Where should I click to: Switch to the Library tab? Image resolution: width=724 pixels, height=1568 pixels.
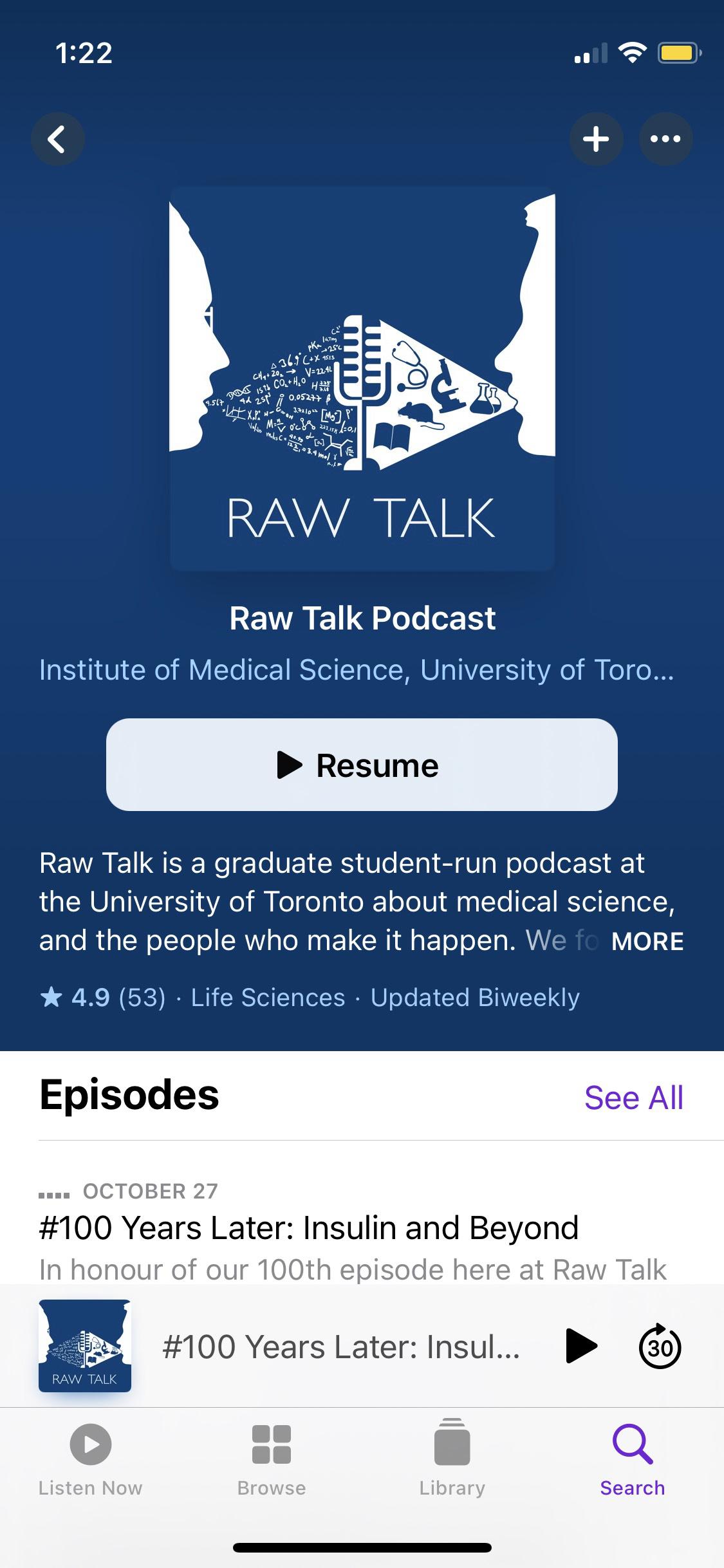[x=452, y=1460]
